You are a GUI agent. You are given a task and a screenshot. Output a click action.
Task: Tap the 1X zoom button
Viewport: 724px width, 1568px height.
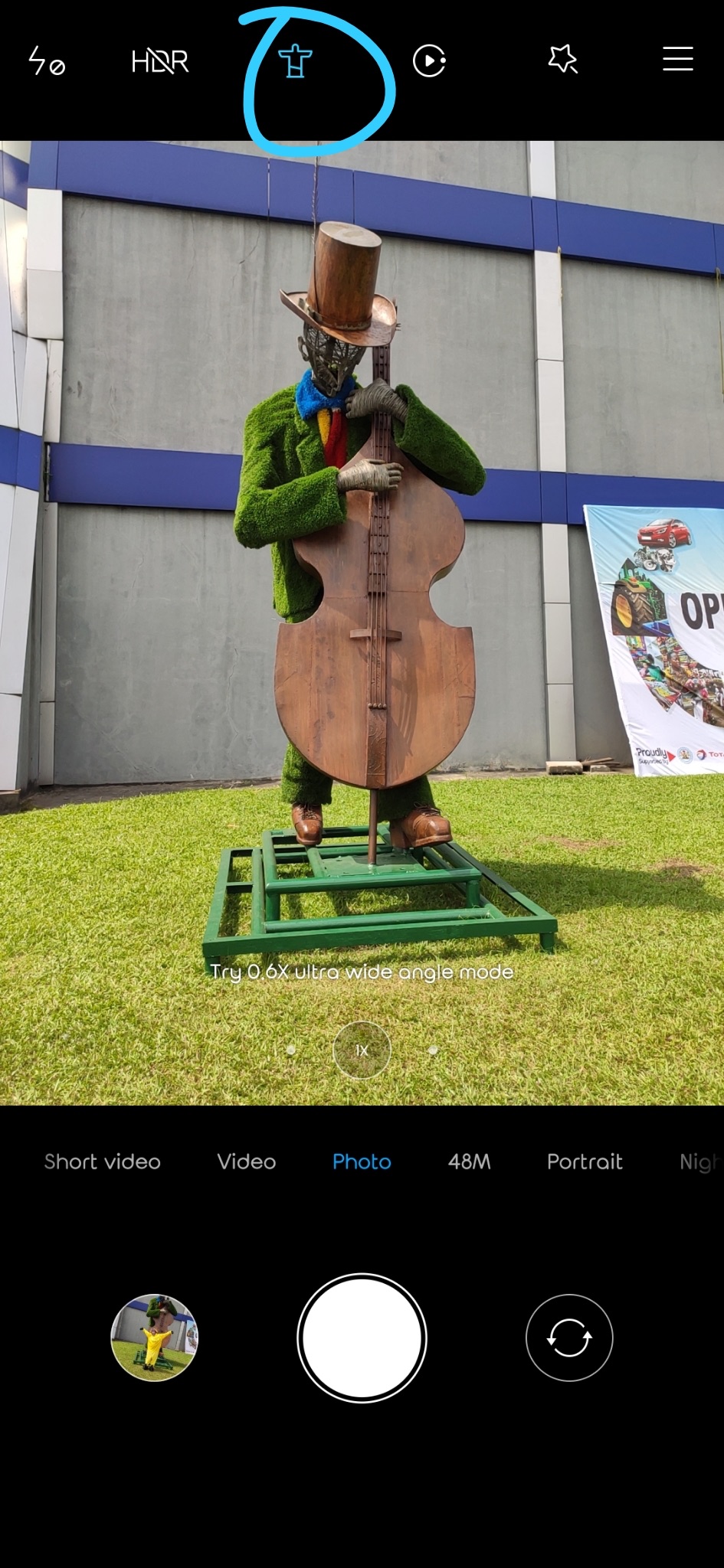point(362,1050)
